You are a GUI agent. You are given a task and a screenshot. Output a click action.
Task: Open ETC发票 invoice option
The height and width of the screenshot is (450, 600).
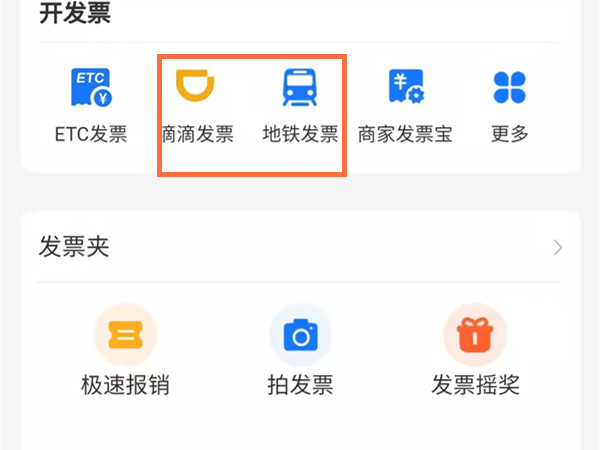tap(91, 104)
